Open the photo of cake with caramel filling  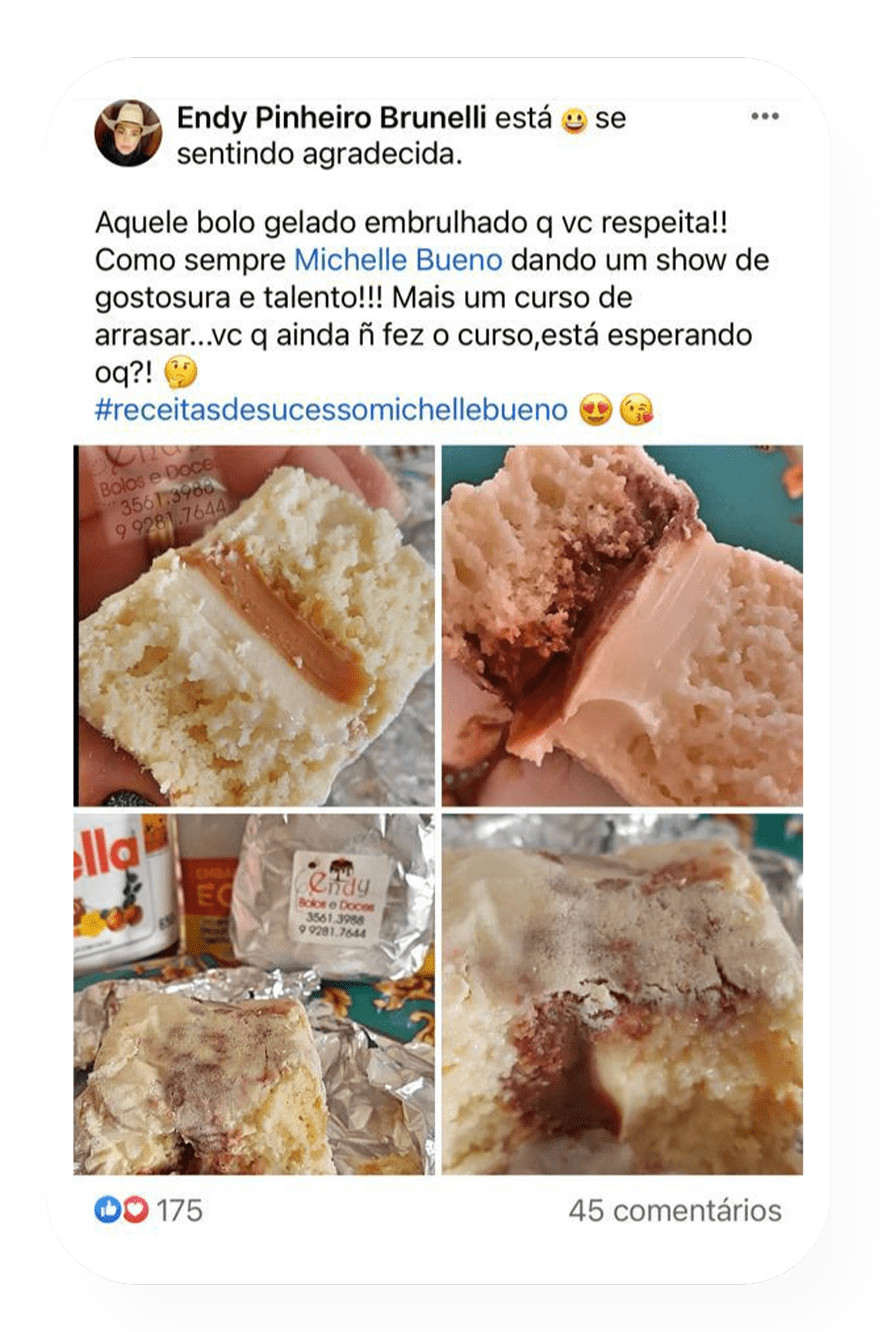click(254, 625)
